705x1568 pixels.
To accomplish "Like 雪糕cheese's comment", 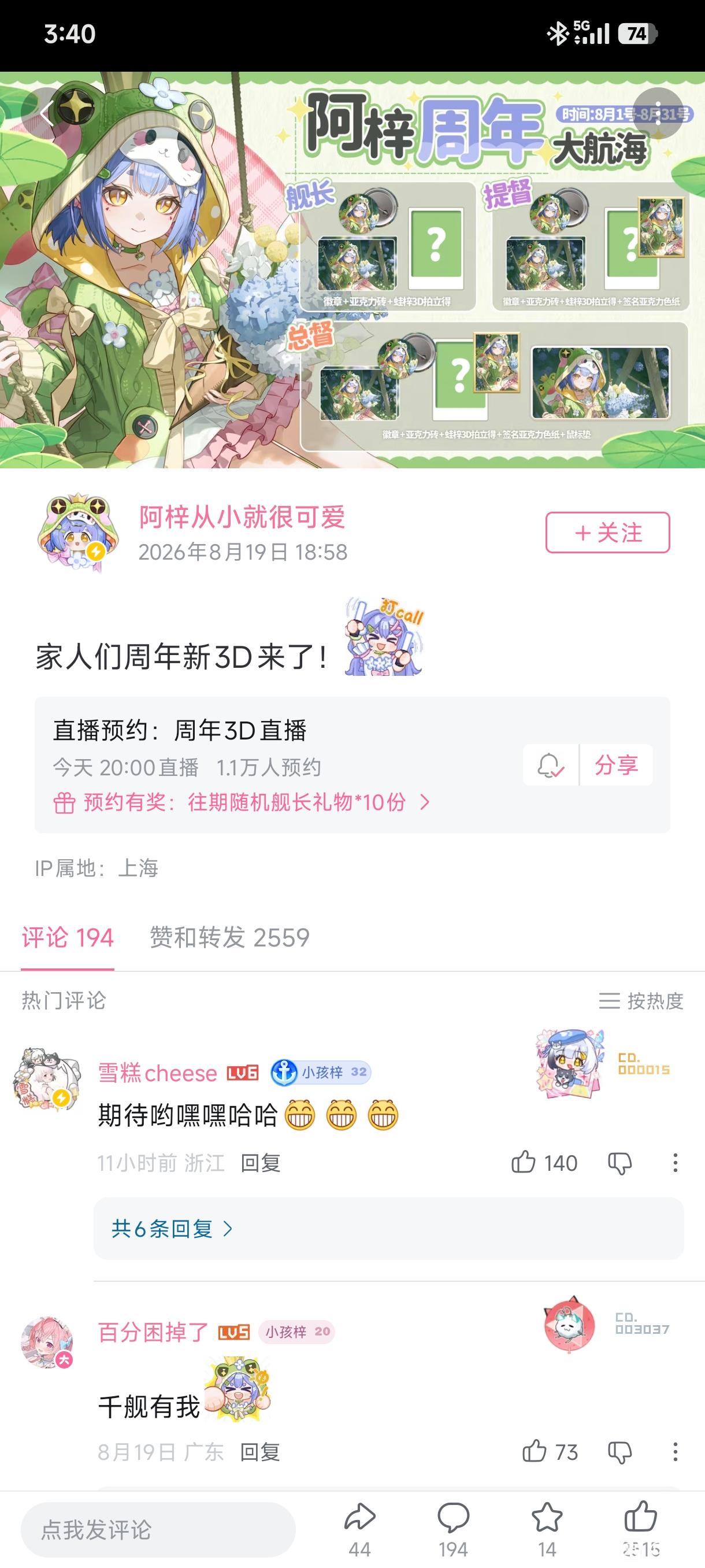I will [x=544, y=1163].
